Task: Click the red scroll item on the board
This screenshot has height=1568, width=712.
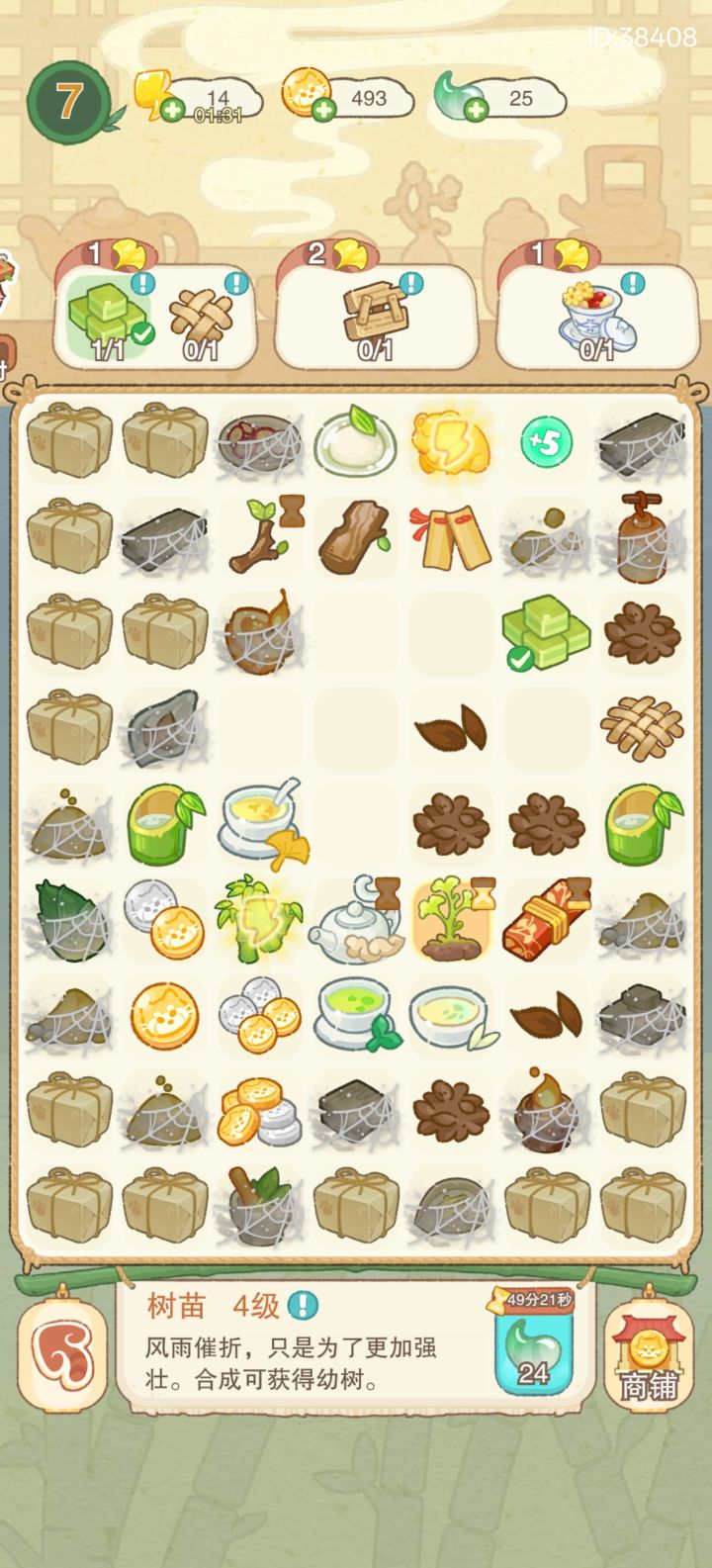Action: coord(548,920)
